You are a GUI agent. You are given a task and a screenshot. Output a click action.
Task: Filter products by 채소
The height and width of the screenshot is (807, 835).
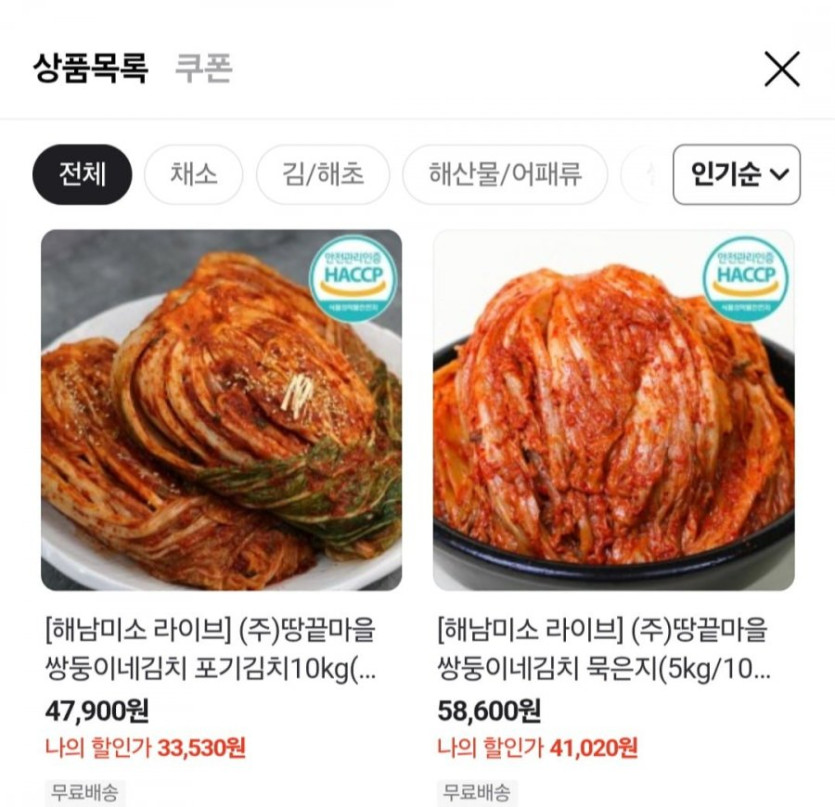coord(194,175)
